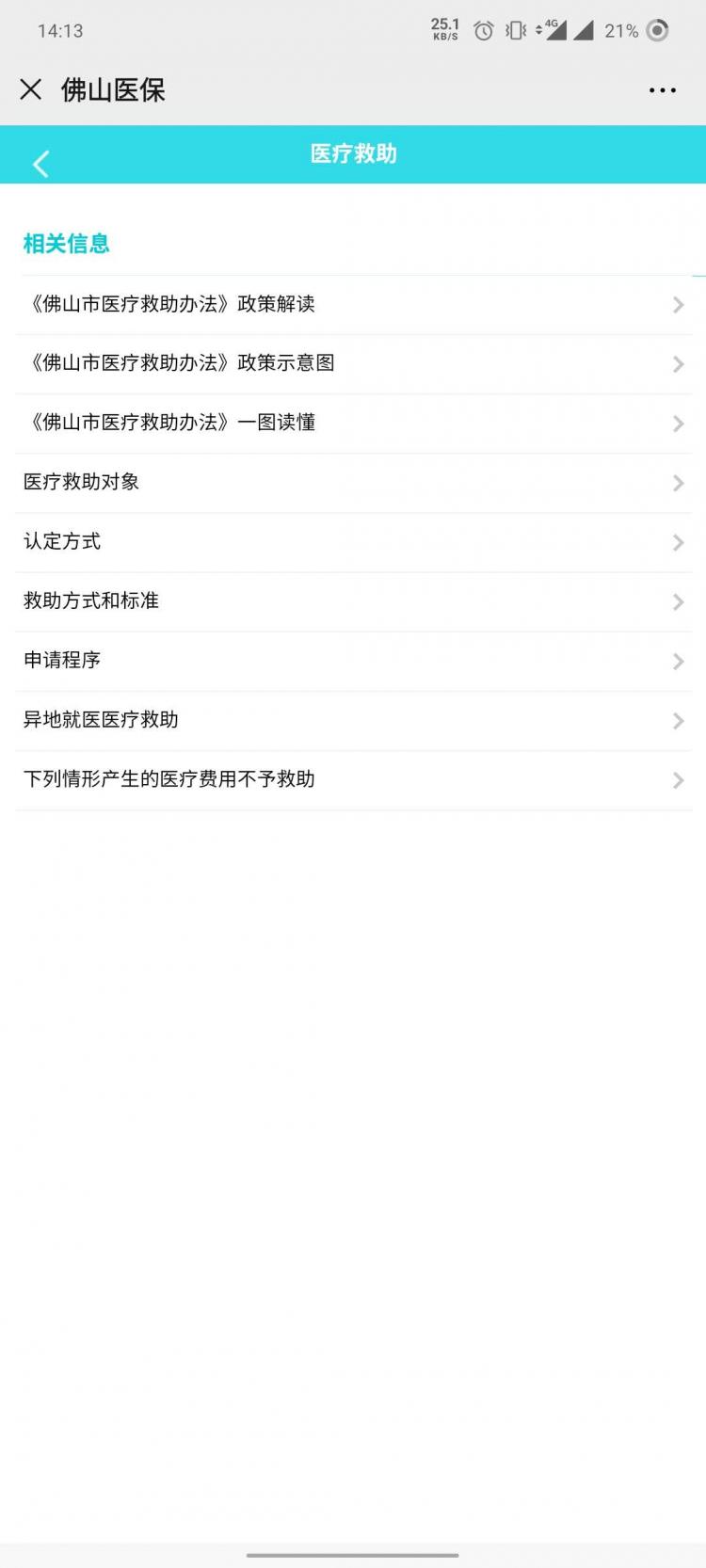View 《佛山市医疗救助办法》一图读懂

click(x=353, y=423)
